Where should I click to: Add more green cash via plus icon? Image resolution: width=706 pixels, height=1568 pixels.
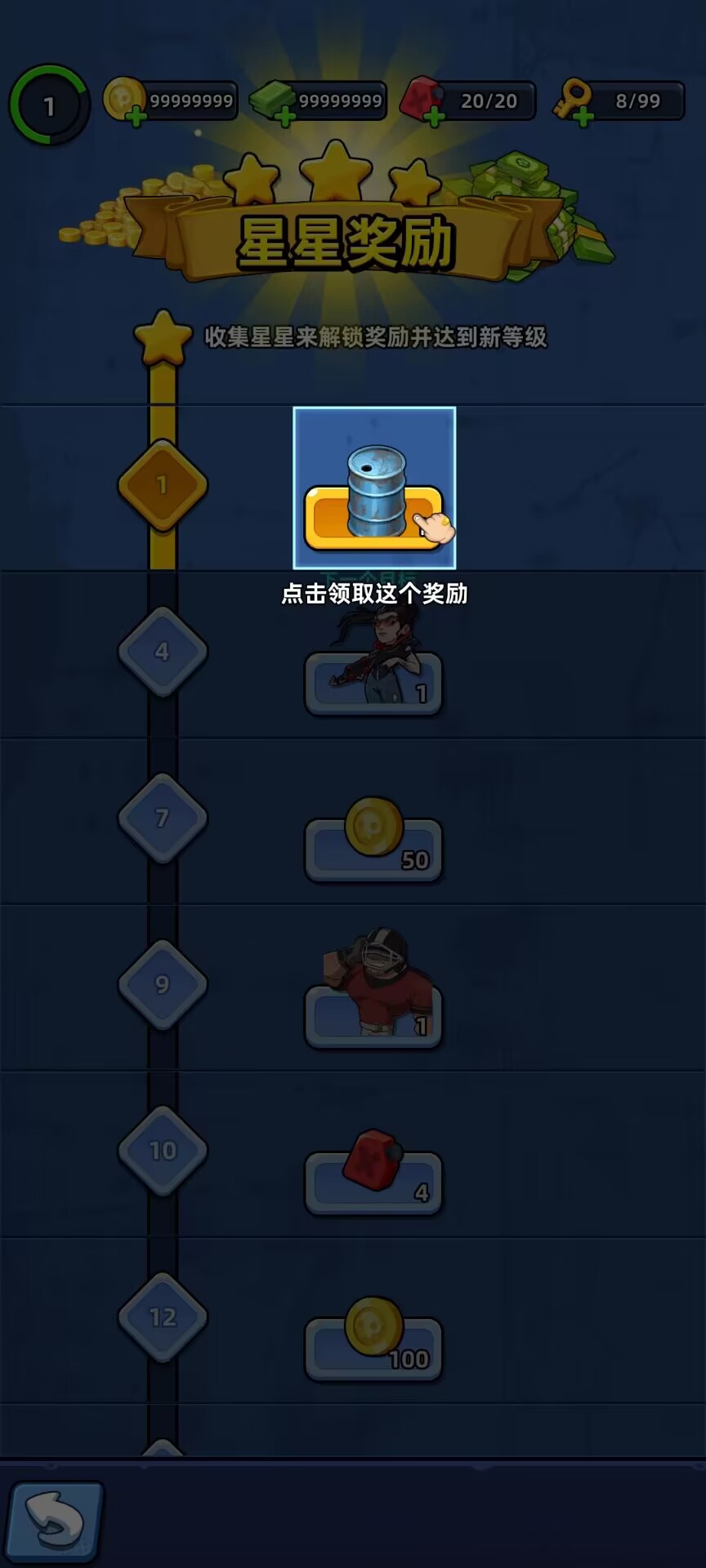[285, 118]
